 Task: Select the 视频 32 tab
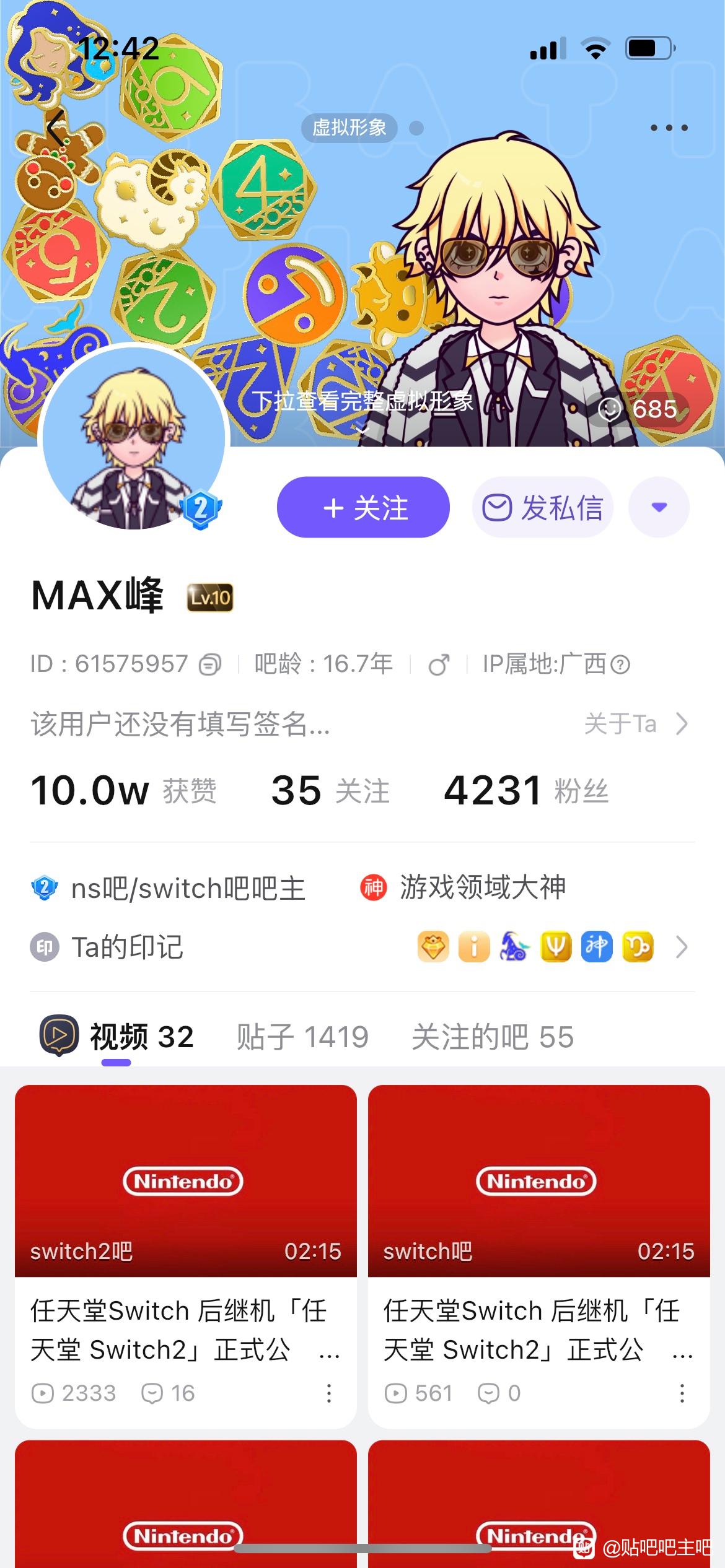(142, 1037)
